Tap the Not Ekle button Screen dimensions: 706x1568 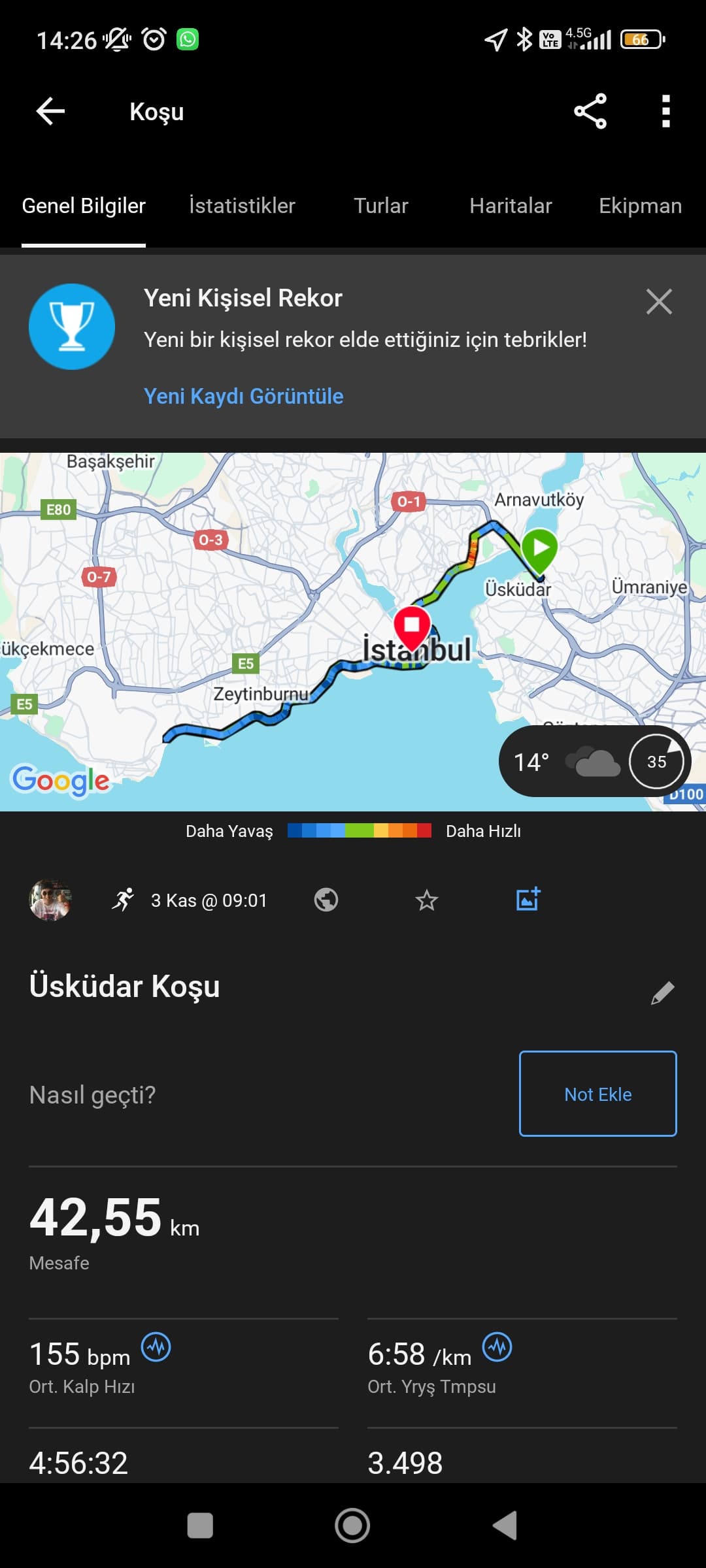point(597,1094)
